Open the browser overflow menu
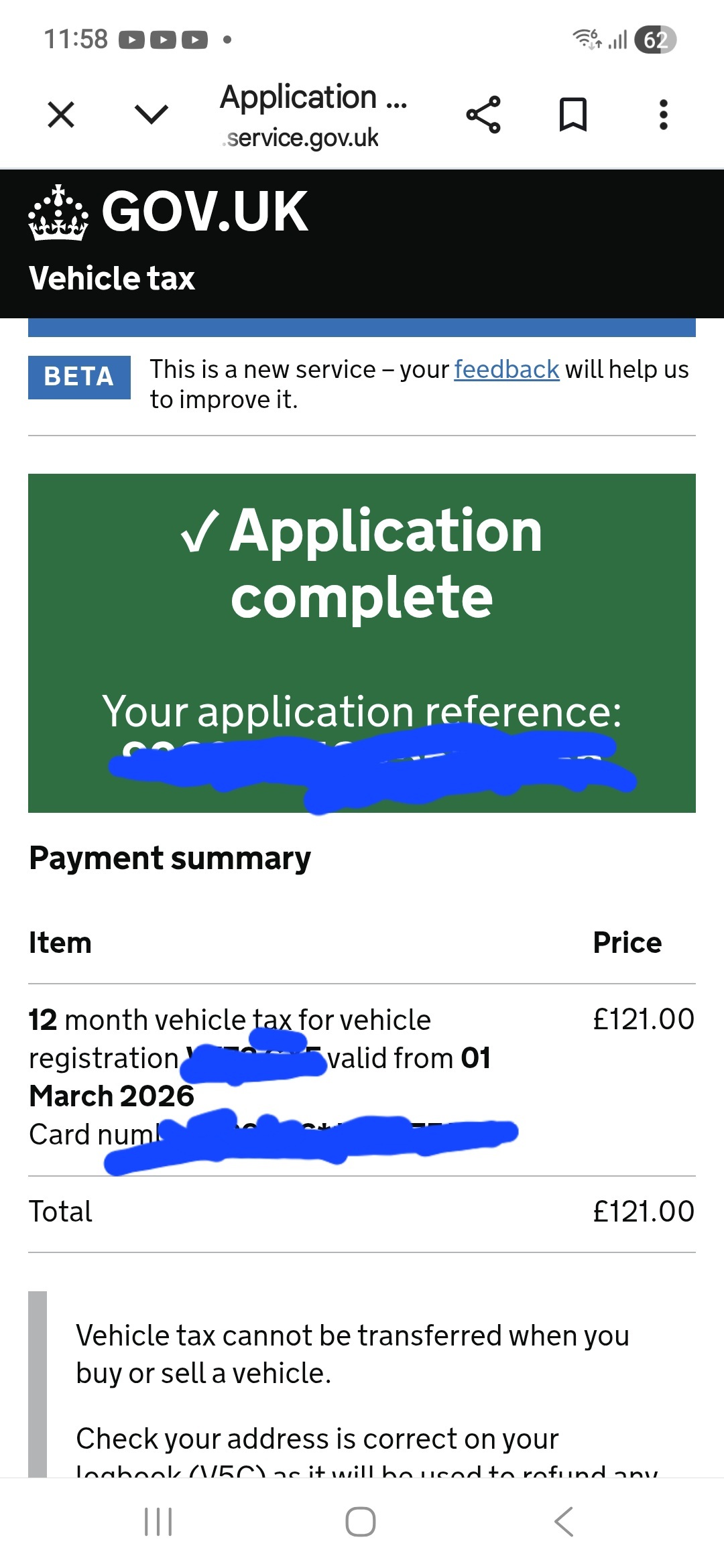Screen dimensions: 724x1568 click(663, 115)
